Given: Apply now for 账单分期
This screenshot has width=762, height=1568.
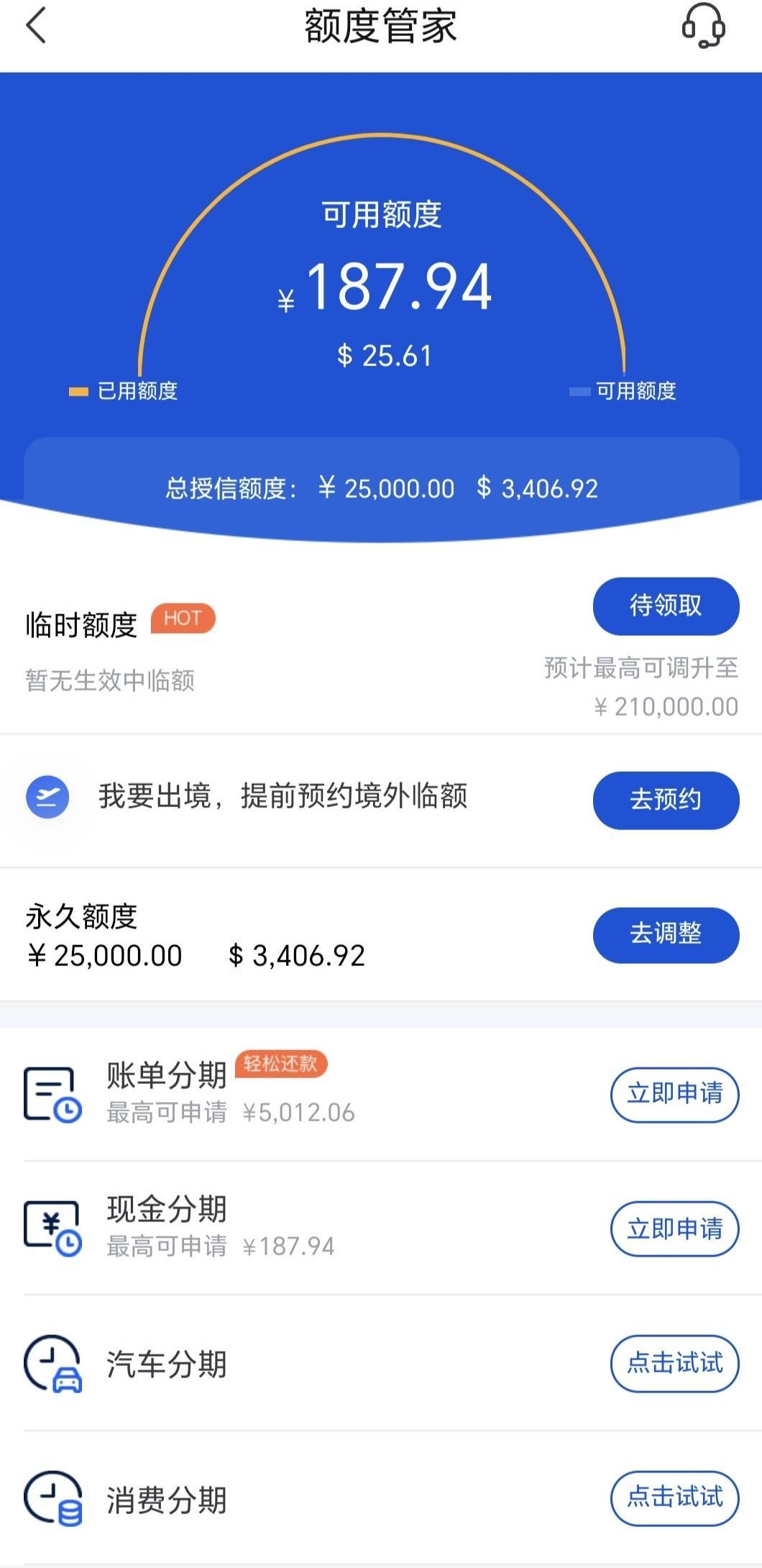Looking at the screenshot, I should 674,1094.
